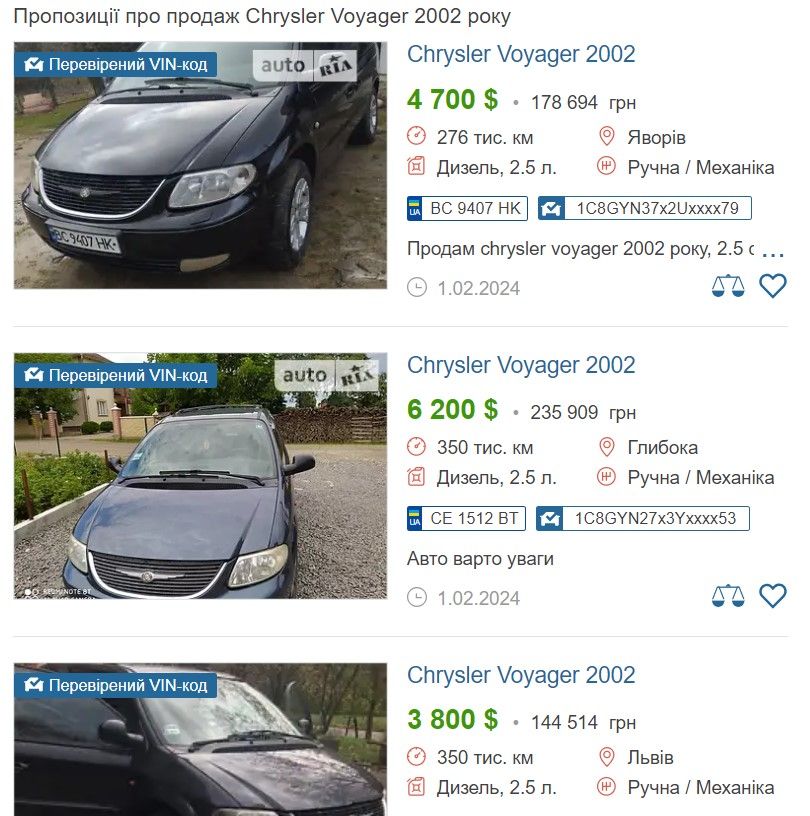Open the 4 700 $ Chrysler Voyager title link

click(x=520, y=54)
